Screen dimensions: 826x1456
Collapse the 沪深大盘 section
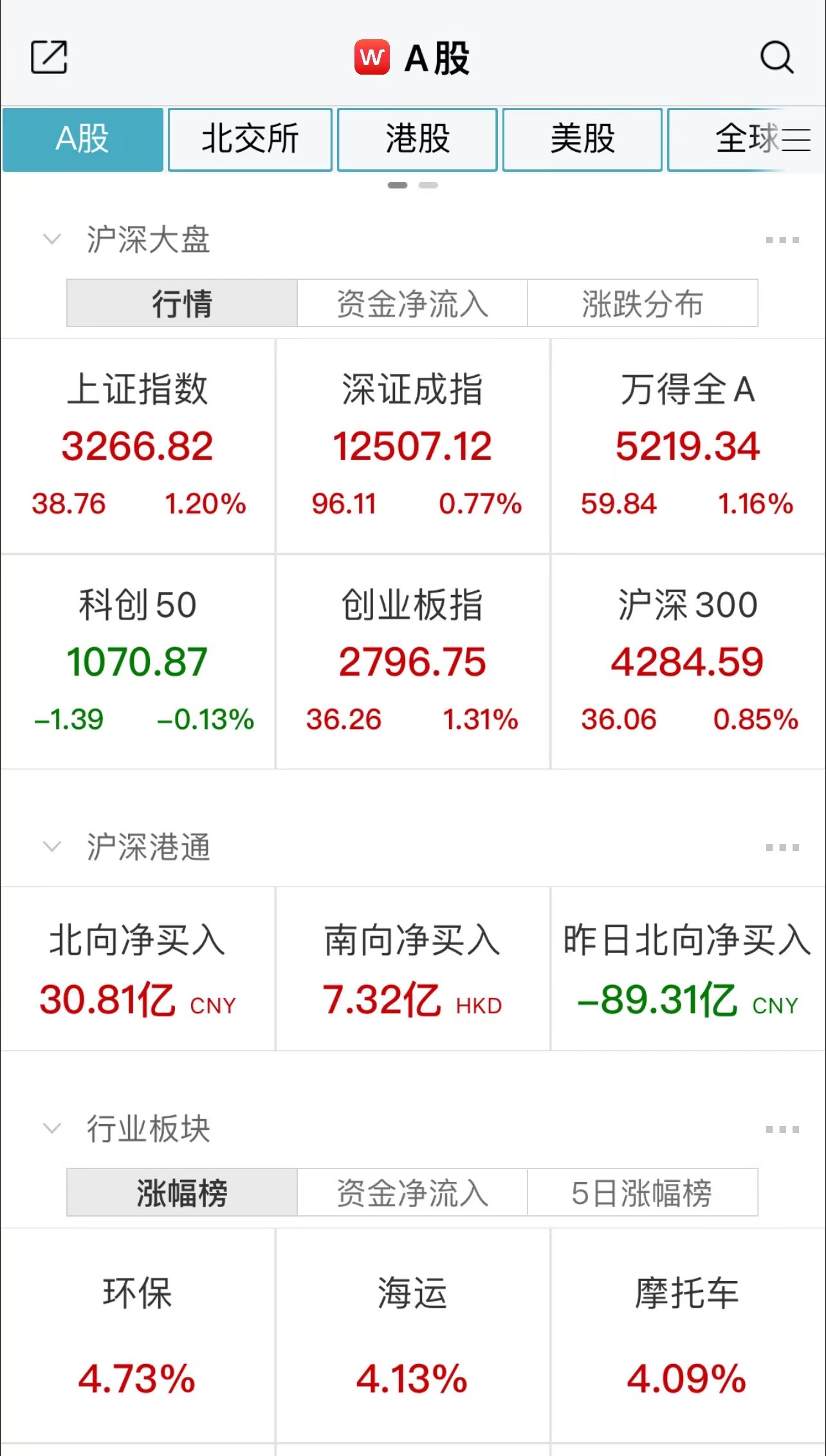[x=51, y=239]
